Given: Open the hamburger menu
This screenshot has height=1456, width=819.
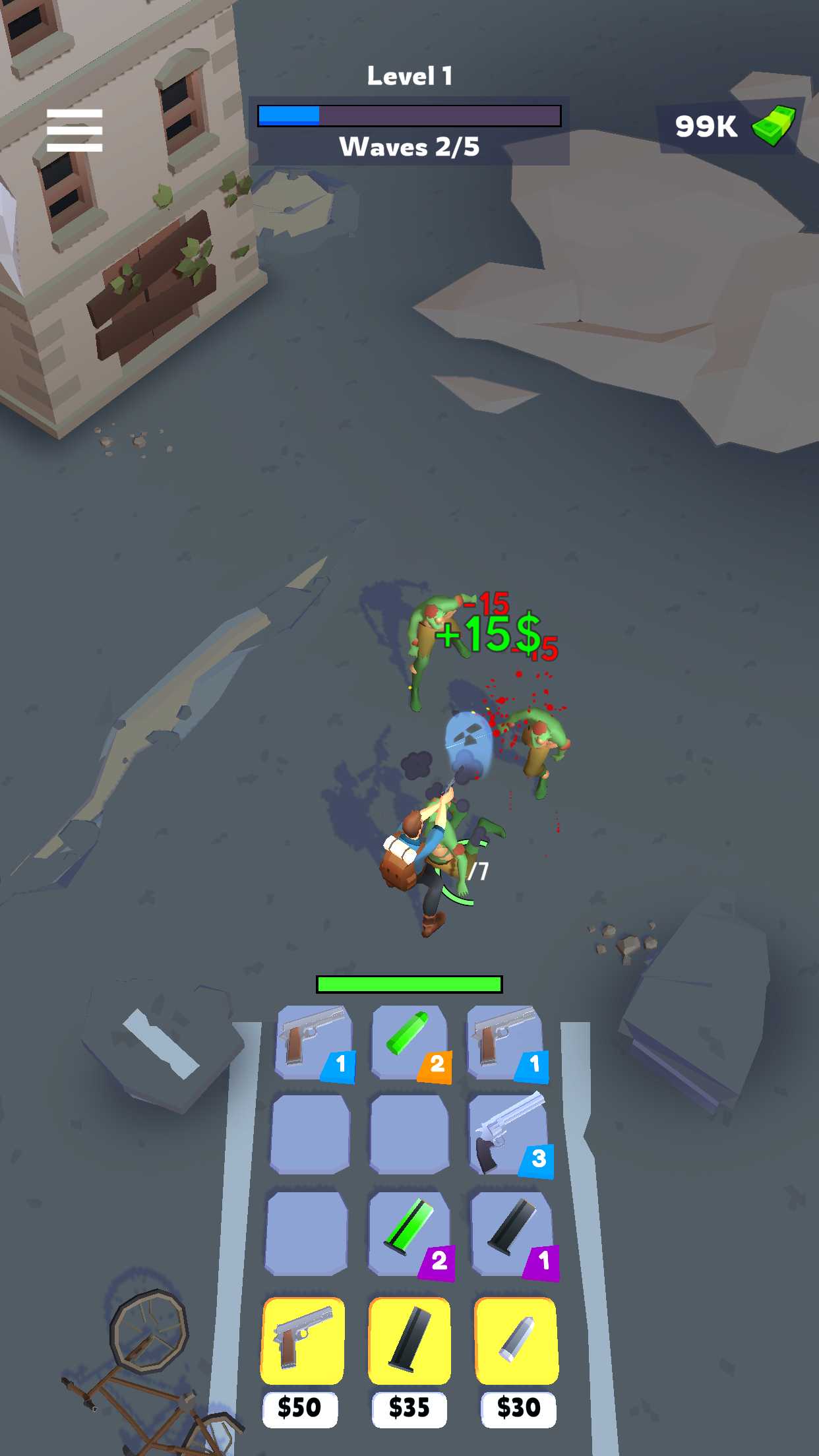Looking at the screenshot, I should [x=75, y=130].
